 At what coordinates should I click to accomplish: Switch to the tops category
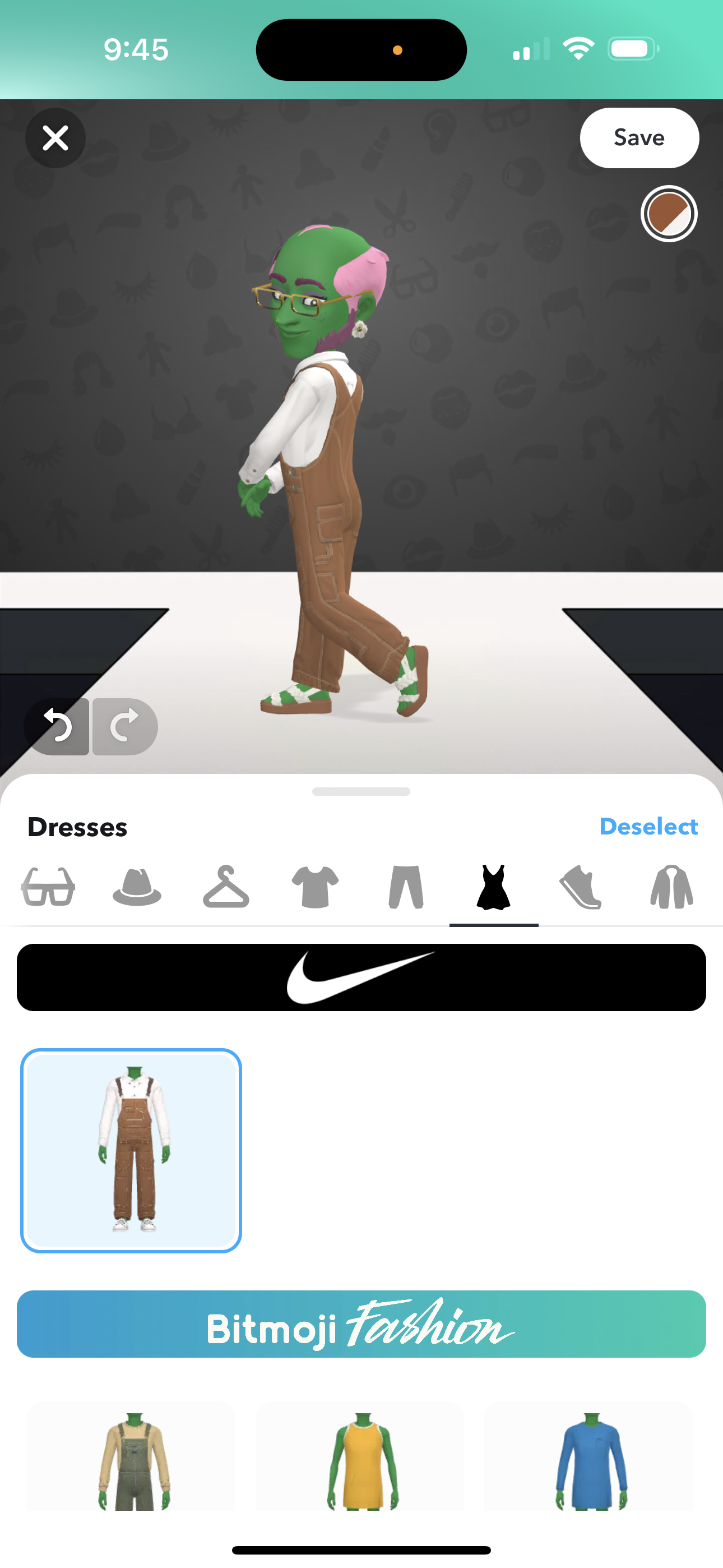[315, 888]
